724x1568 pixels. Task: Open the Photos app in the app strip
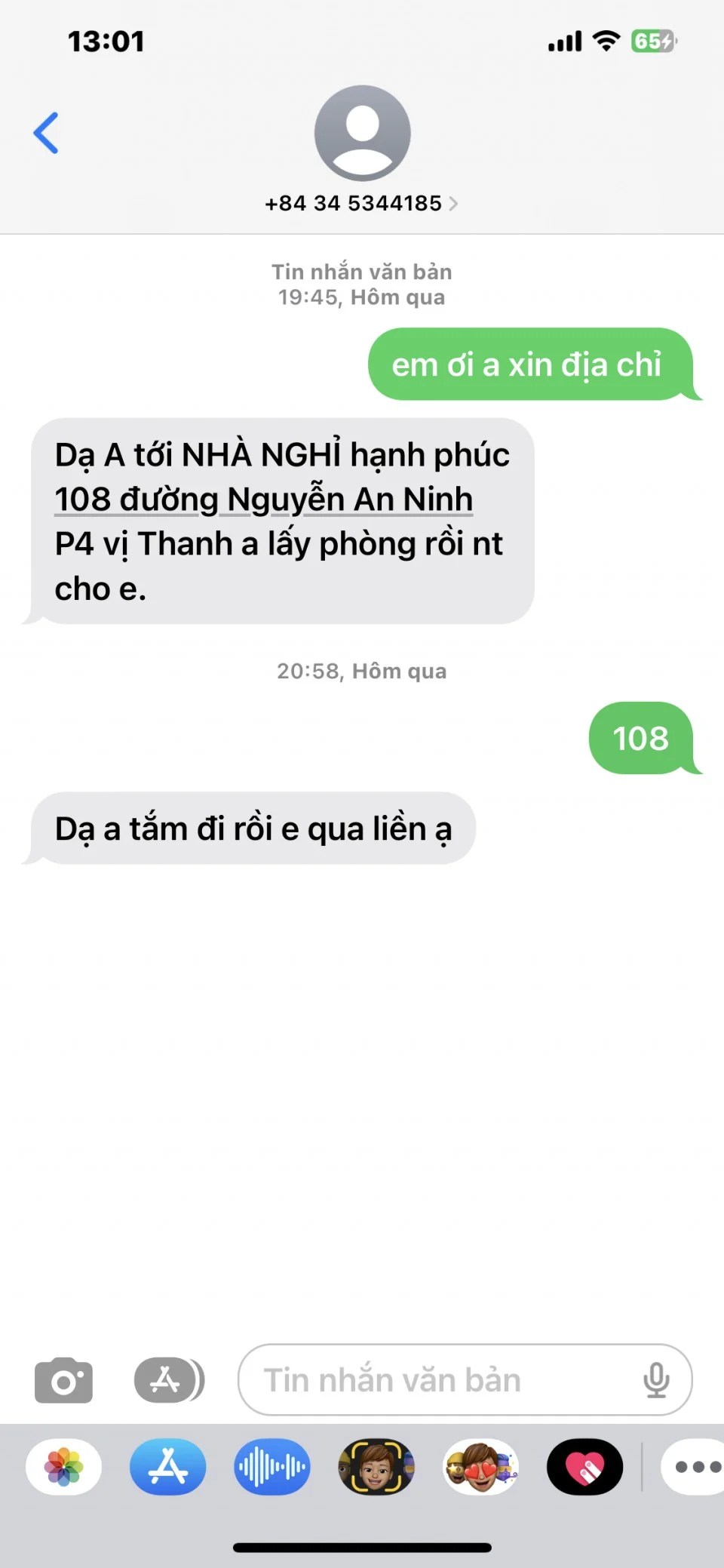[x=64, y=1467]
